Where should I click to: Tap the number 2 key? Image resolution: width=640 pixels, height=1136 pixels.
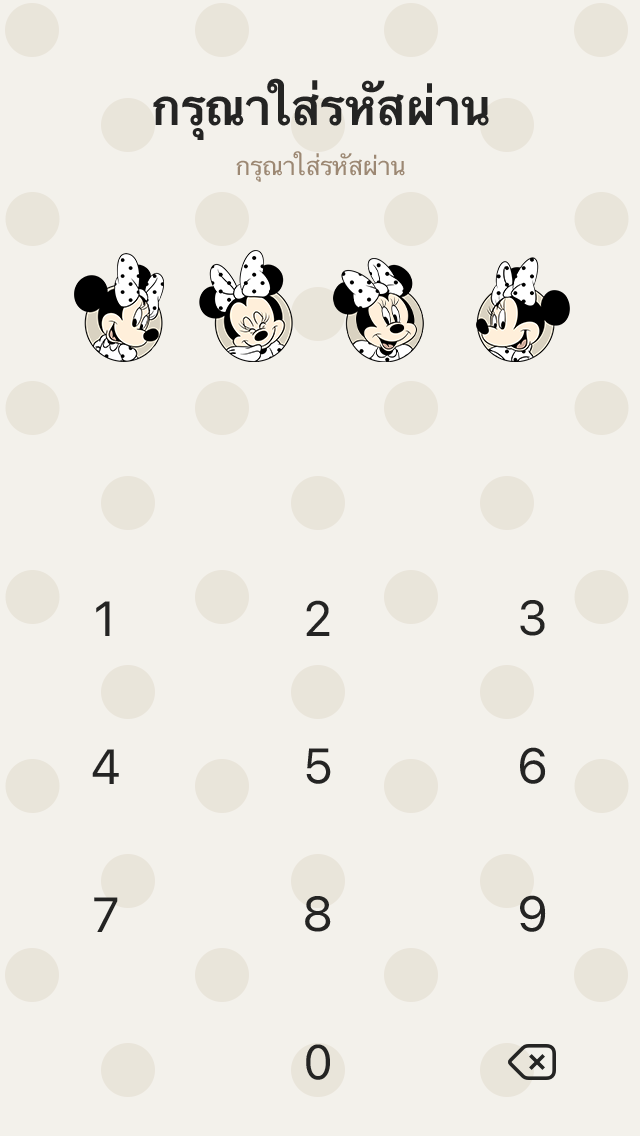[x=317, y=619]
